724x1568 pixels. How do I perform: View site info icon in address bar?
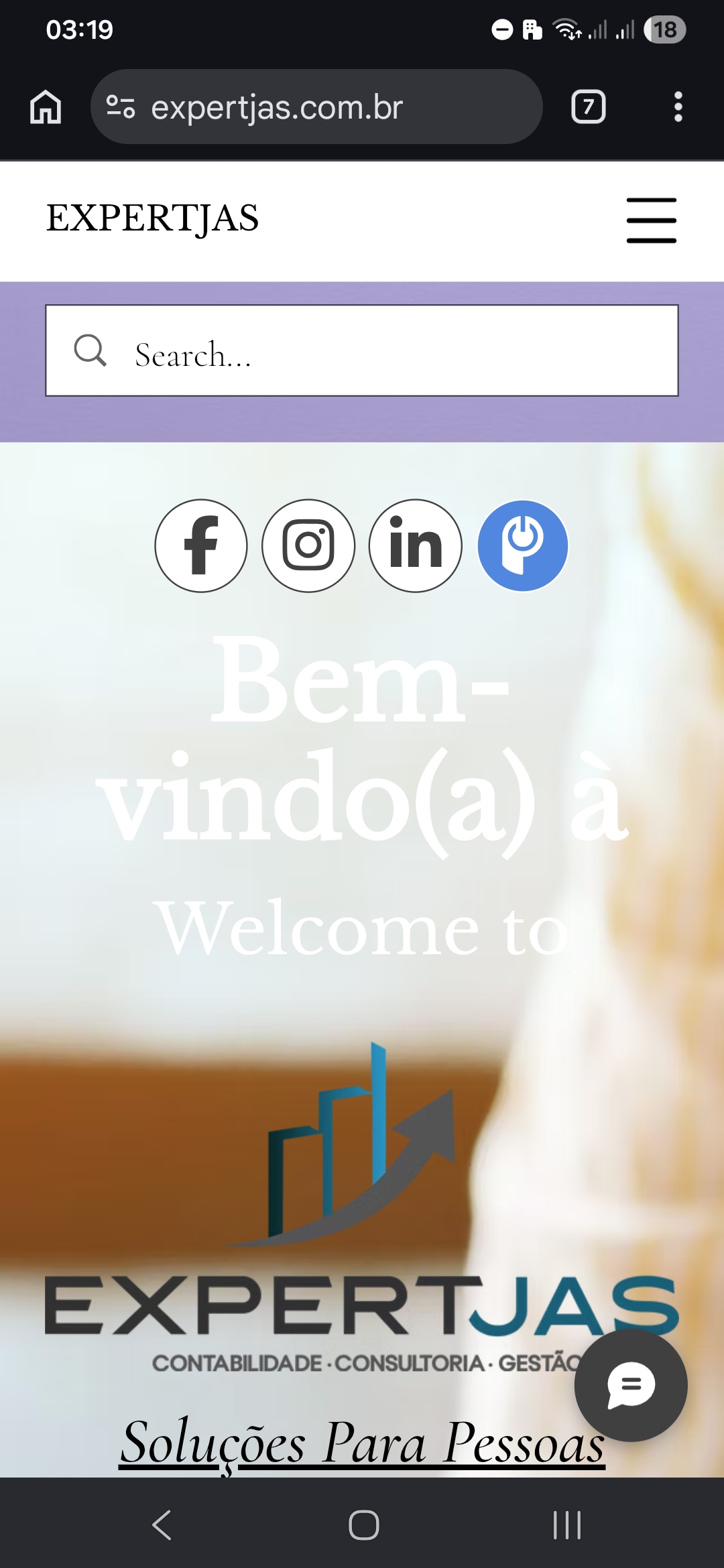point(121,107)
